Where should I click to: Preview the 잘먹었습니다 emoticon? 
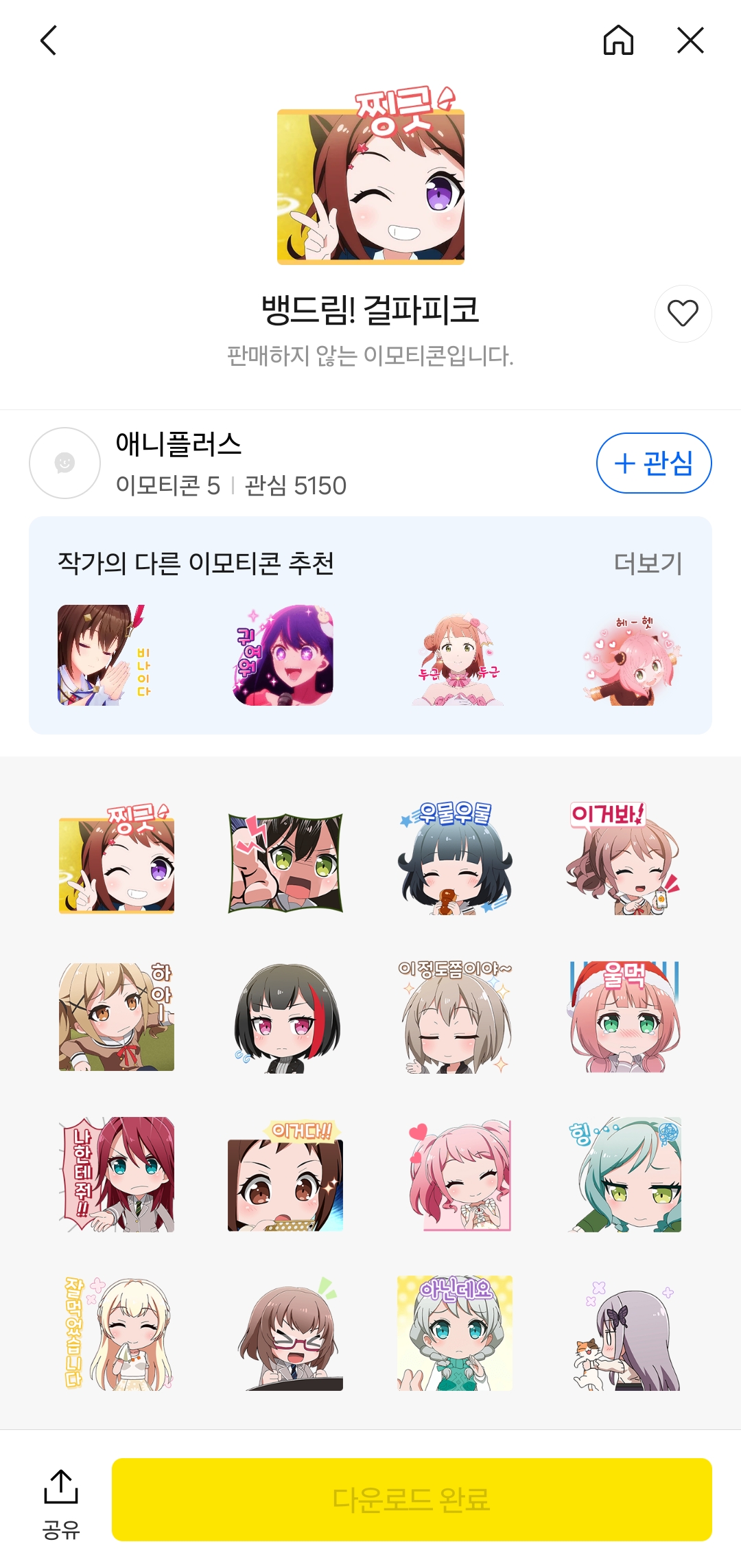(117, 1333)
